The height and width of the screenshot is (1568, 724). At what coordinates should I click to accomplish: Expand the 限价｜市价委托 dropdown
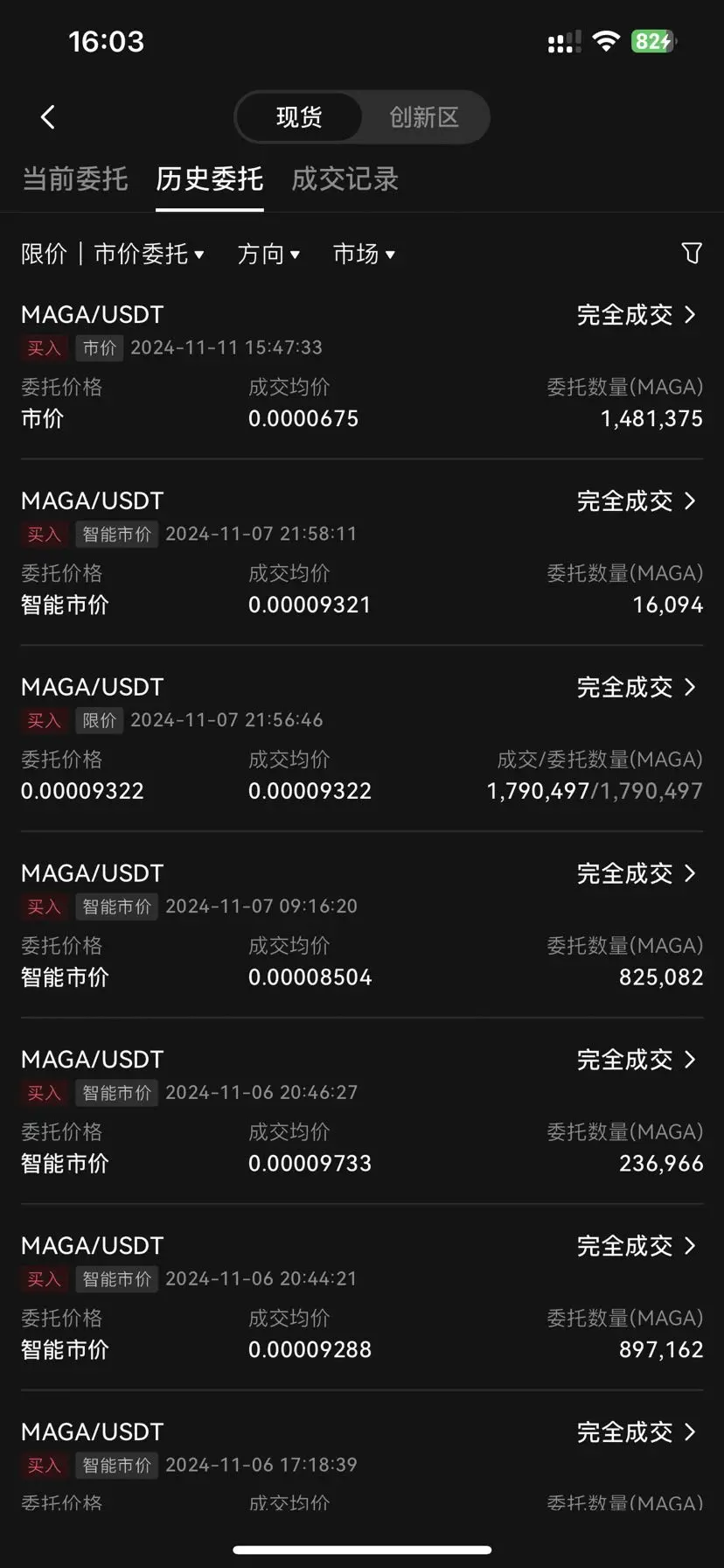(113, 254)
